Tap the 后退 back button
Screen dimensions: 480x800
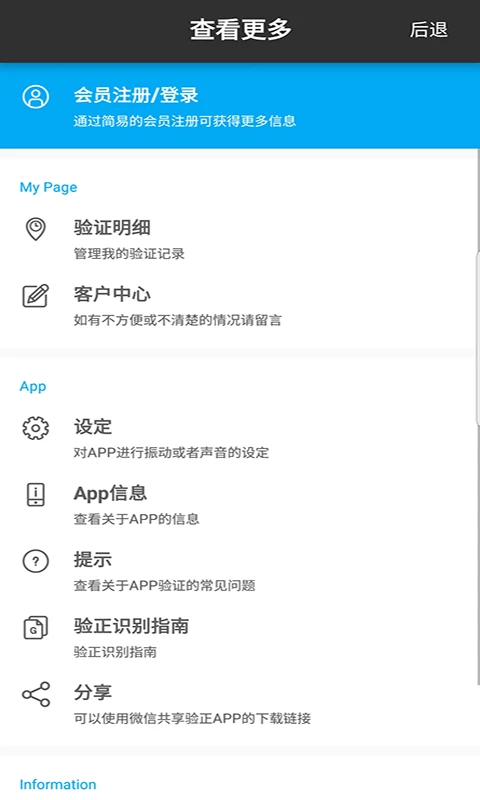coord(428,30)
